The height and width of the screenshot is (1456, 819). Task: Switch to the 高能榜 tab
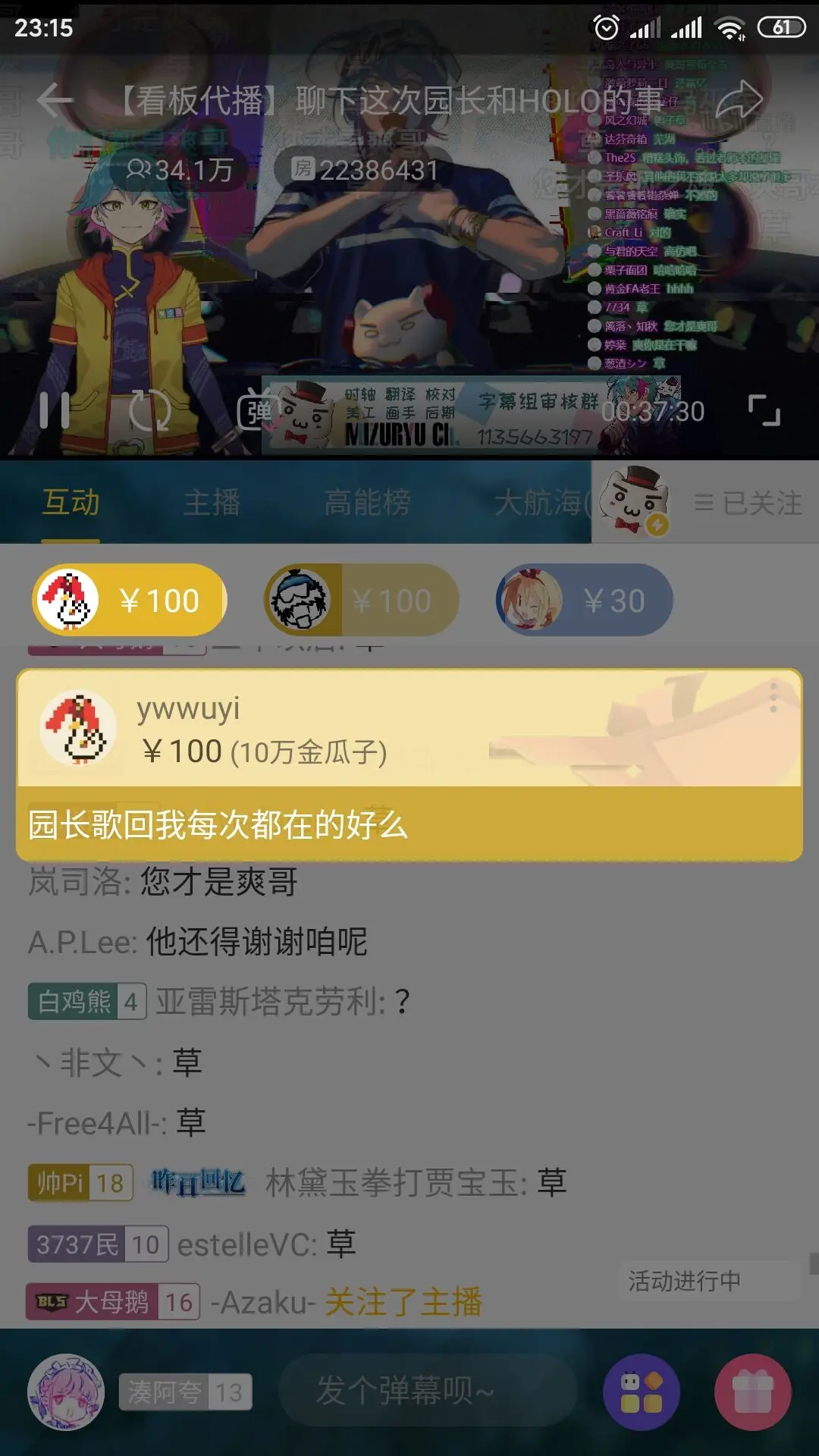pyautogui.click(x=367, y=503)
